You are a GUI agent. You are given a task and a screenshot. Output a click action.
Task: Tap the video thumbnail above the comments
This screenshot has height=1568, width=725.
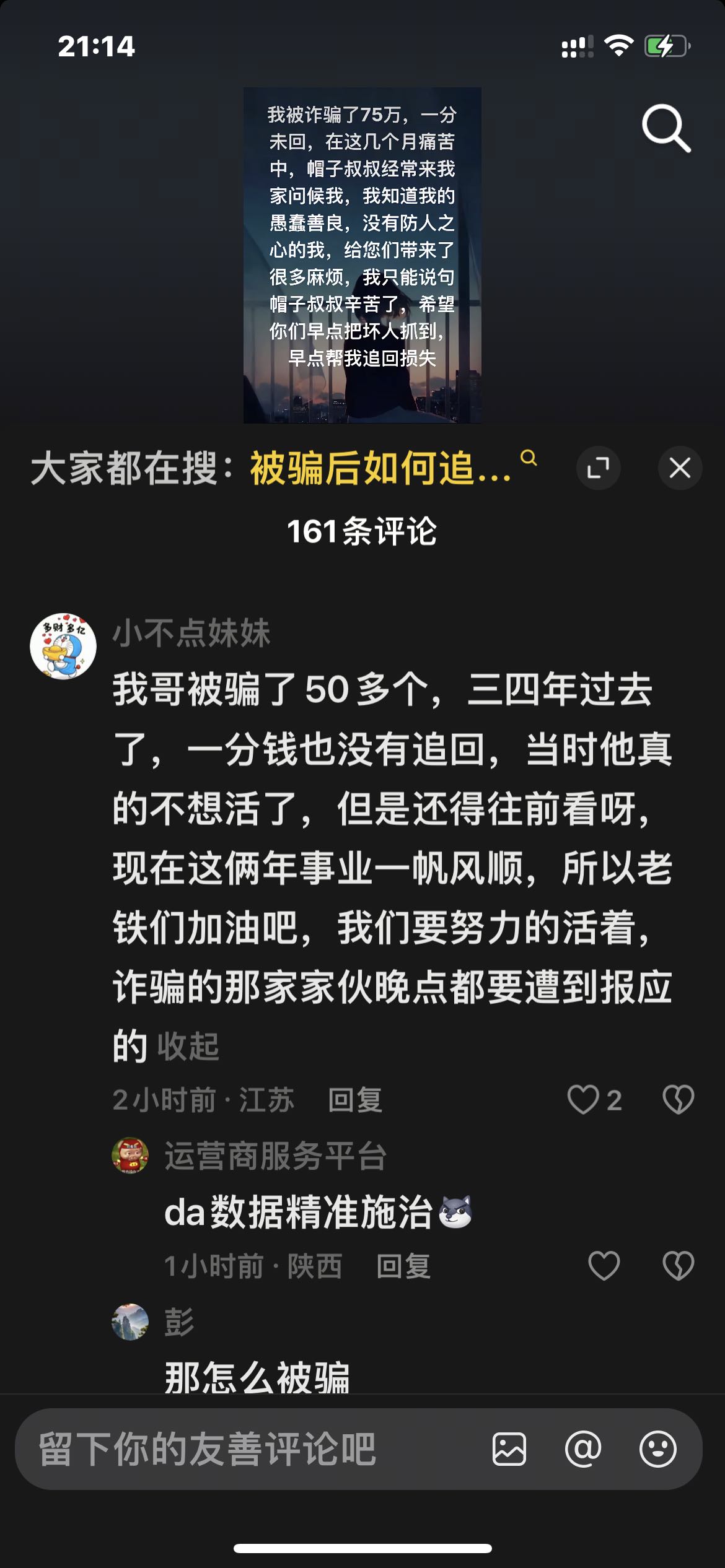click(x=362, y=255)
